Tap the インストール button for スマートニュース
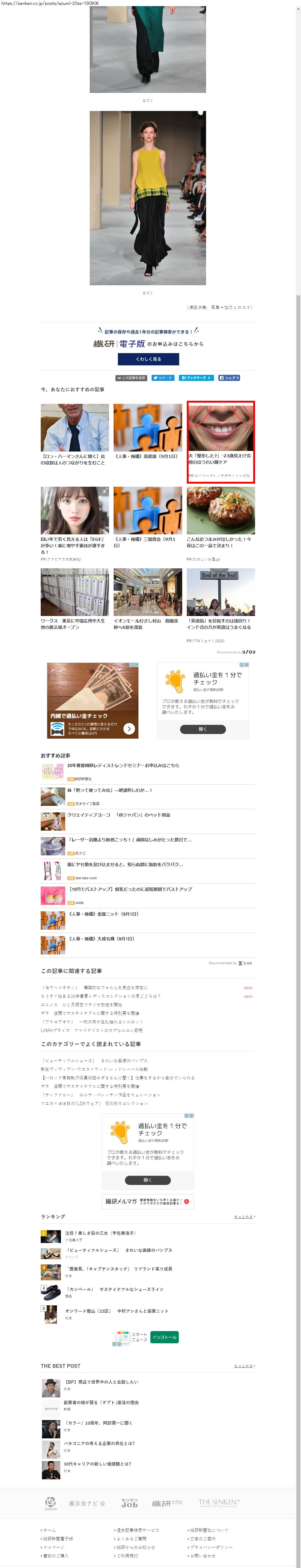Image resolution: width=301 pixels, height=1568 pixels. point(164,1337)
